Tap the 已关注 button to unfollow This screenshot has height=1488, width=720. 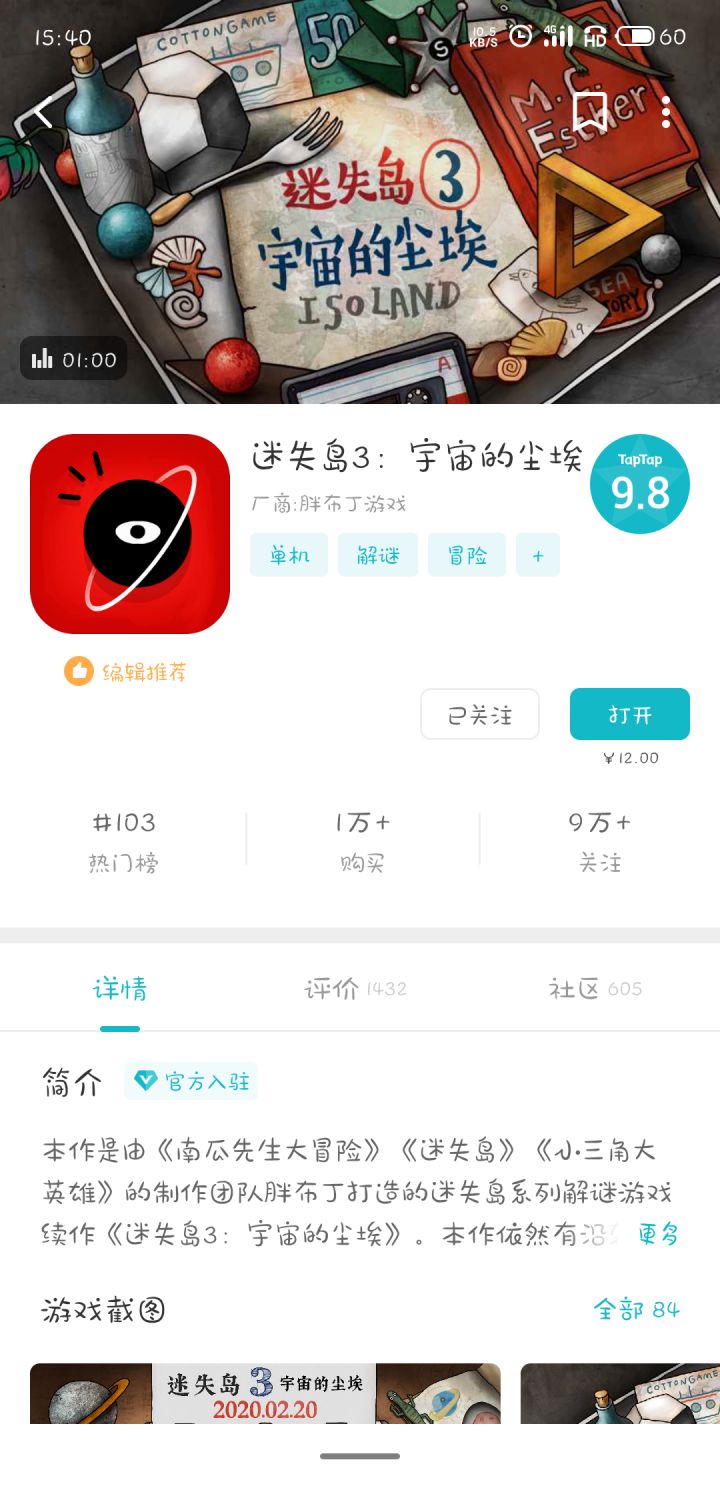point(480,714)
